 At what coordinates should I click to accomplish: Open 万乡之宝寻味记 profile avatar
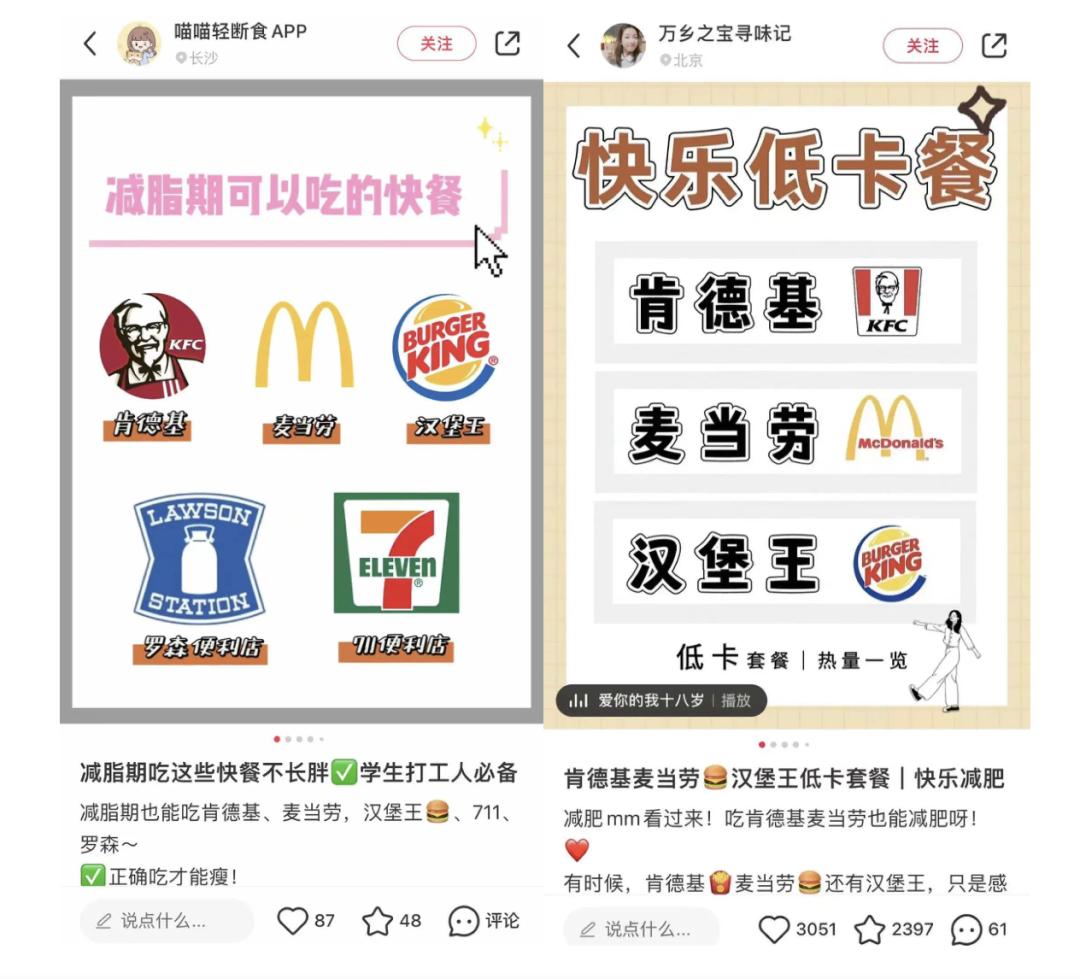pyautogui.click(x=622, y=45)
